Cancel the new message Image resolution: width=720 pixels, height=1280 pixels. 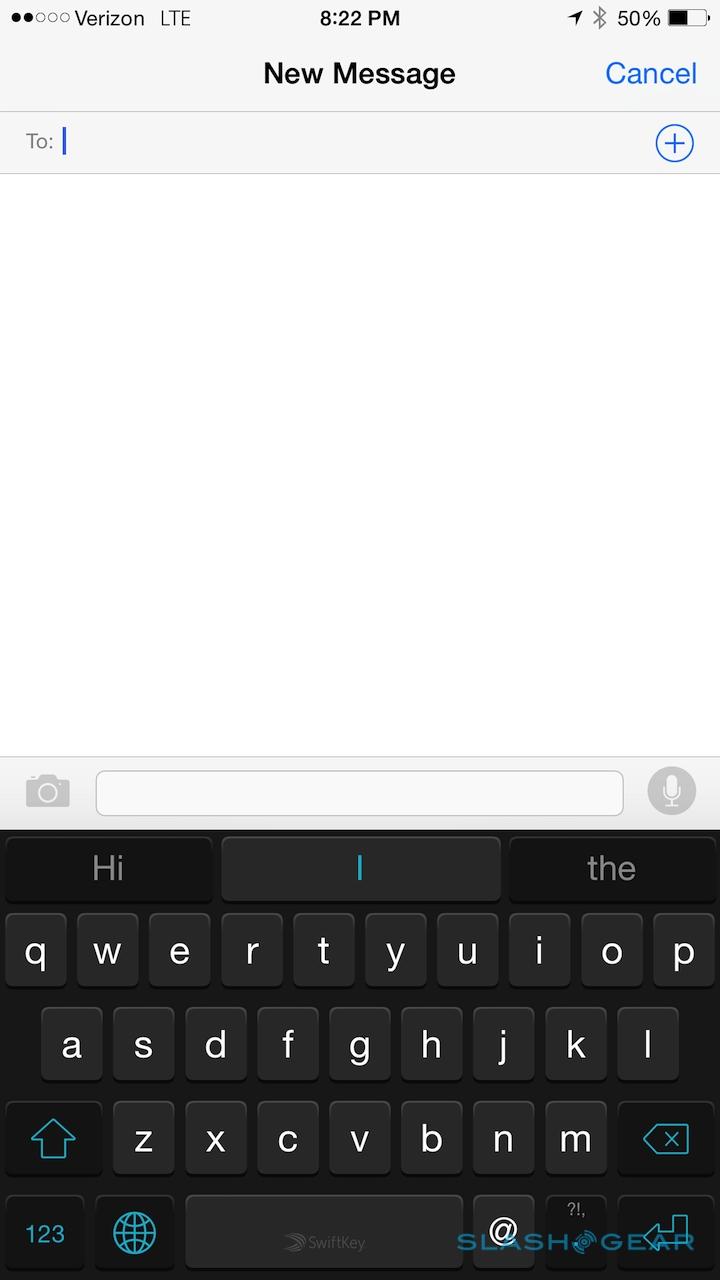[650, 74]
